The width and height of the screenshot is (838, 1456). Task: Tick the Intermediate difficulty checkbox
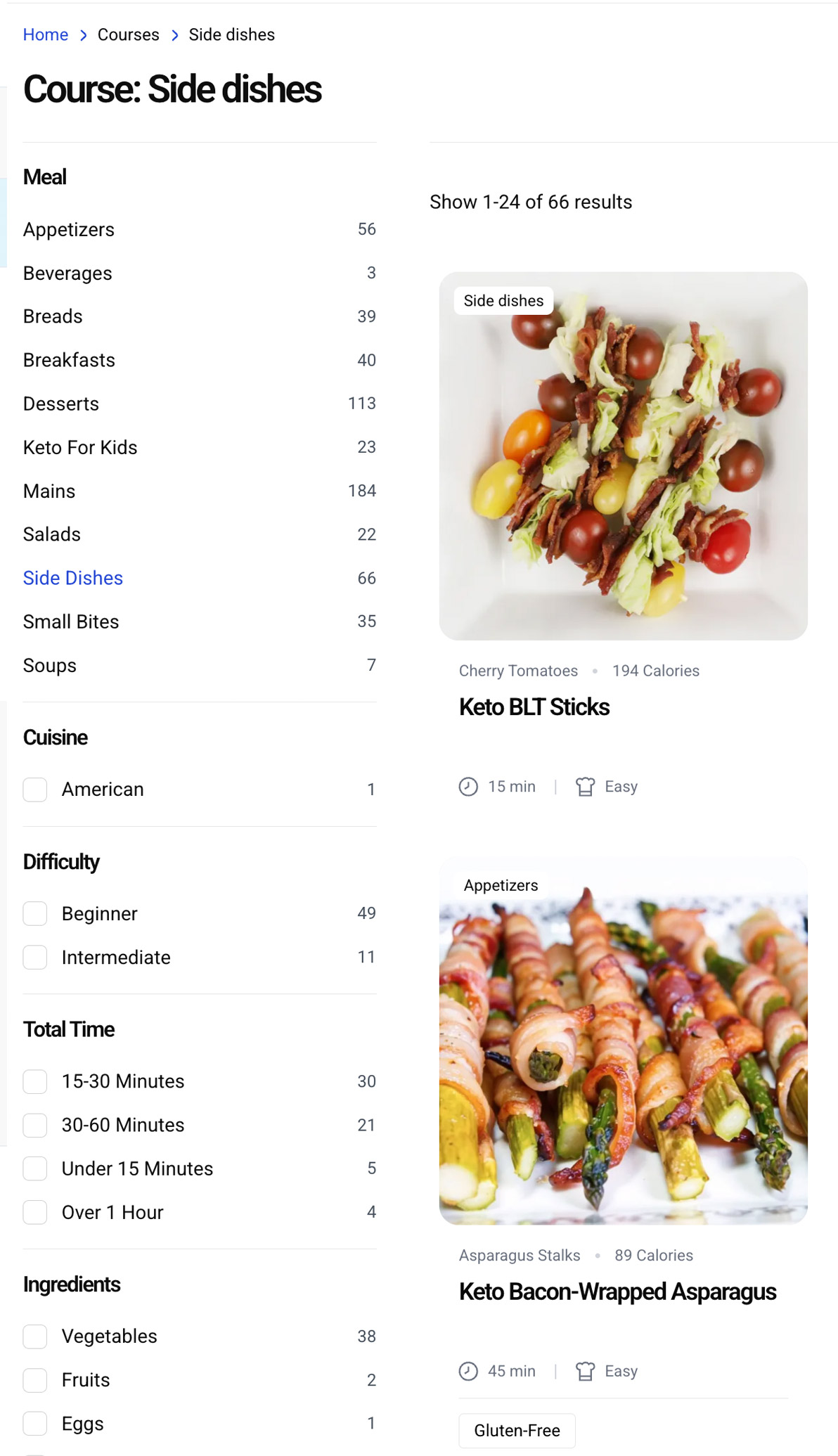click(35, 957)
